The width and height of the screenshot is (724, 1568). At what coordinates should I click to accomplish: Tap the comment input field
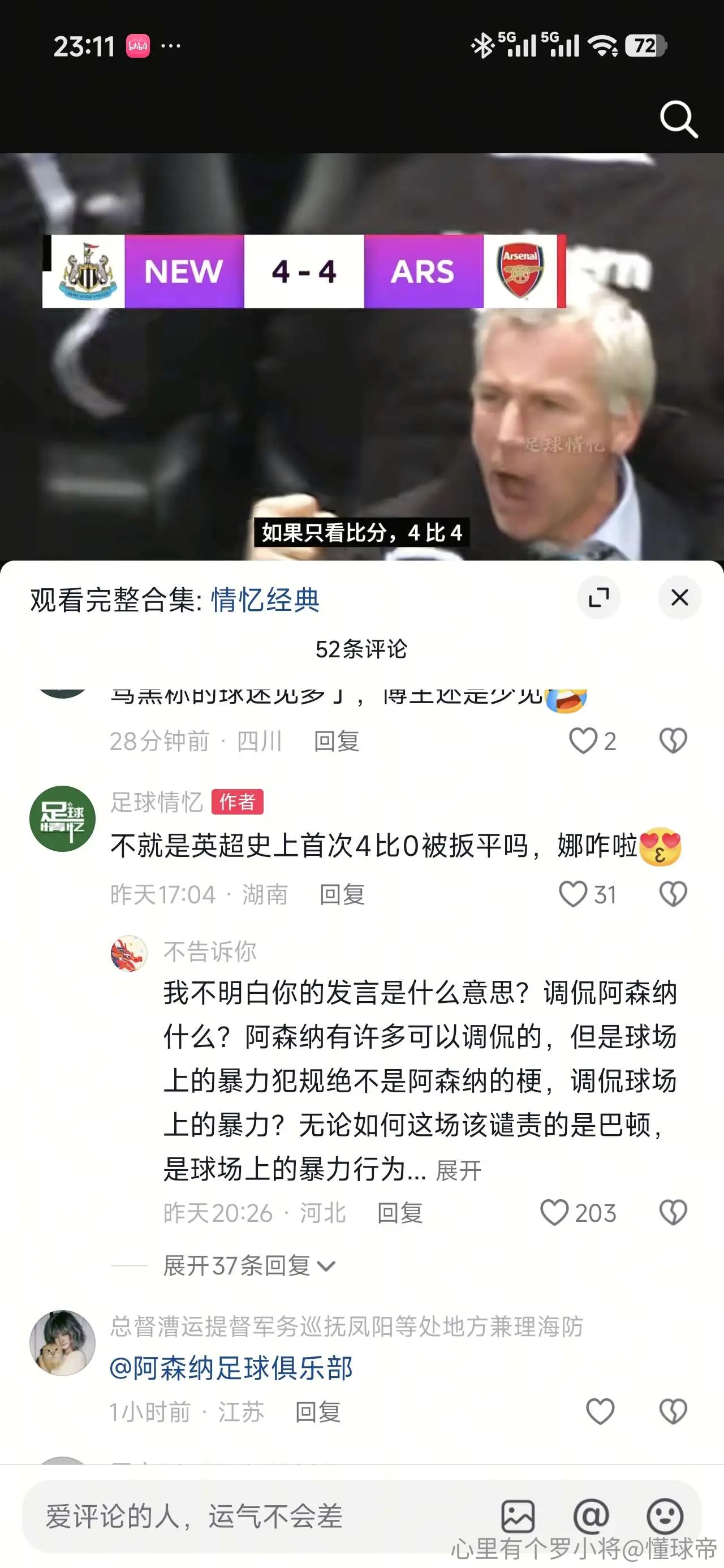(x=256, y=1515)
